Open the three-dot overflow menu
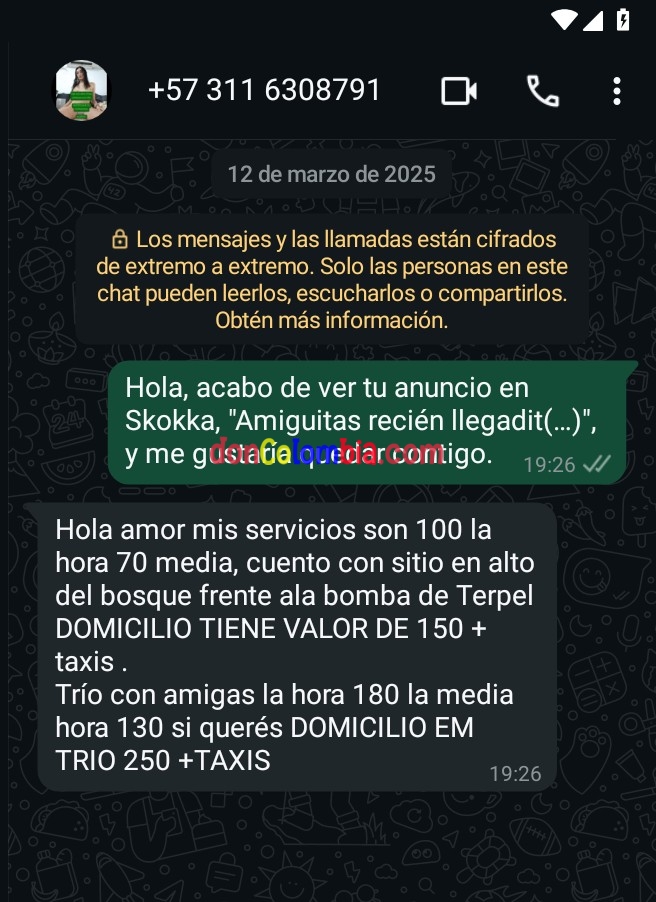Screen dimensions: 656x902 (617, 91)
